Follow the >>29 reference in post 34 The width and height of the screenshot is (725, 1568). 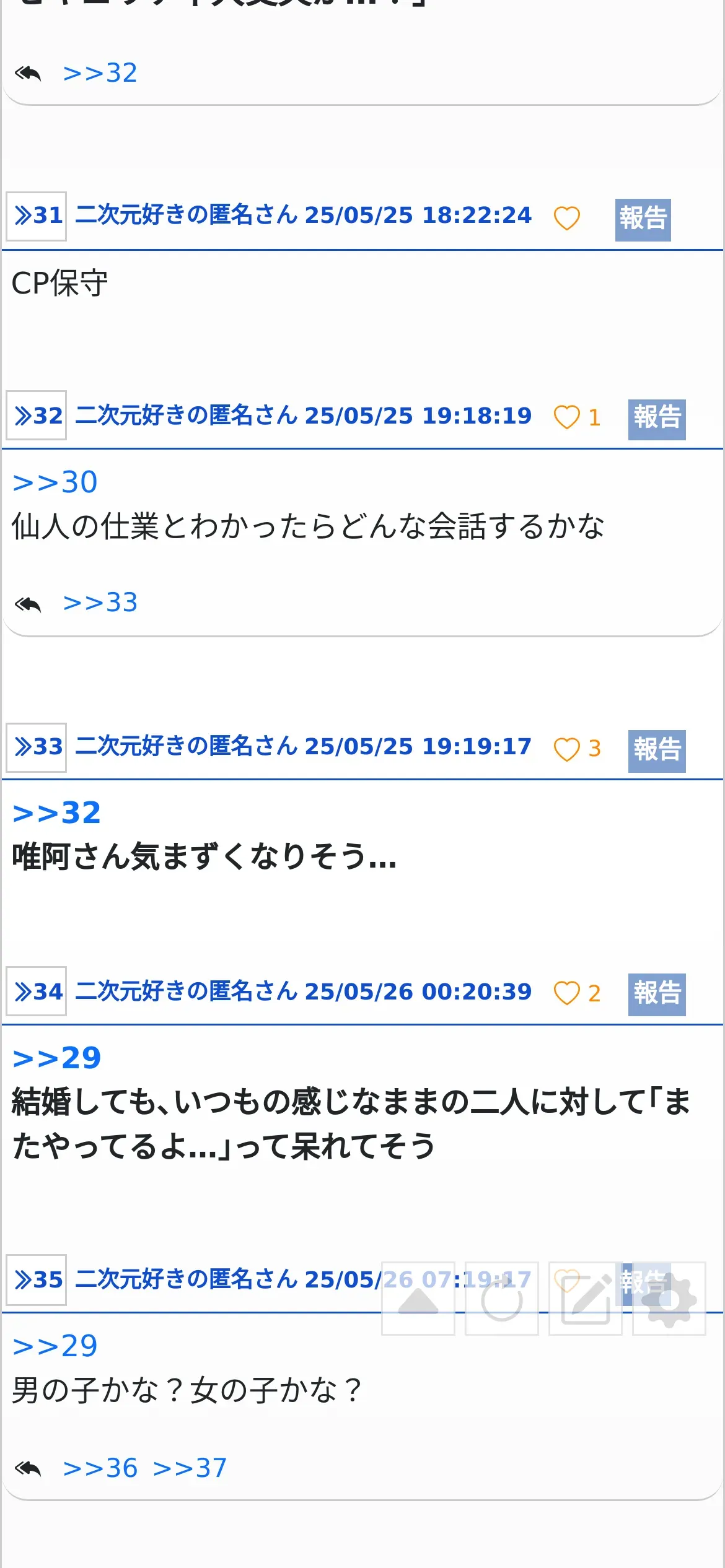[56, 1058]
